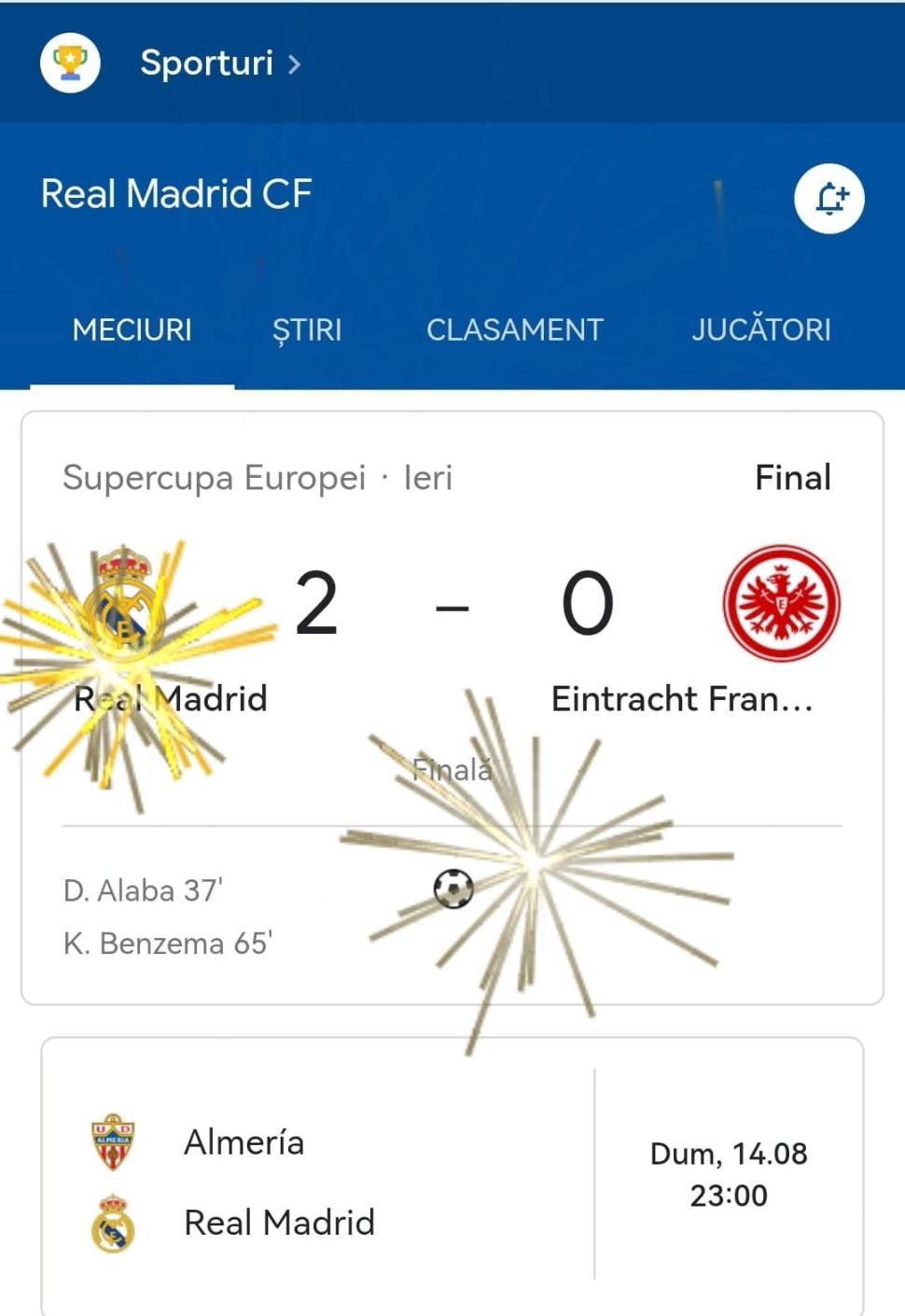This screenshot has width=905, height=1316.
Task: Switch to the Meciuri tab
Action: click(x=132, y=329)
